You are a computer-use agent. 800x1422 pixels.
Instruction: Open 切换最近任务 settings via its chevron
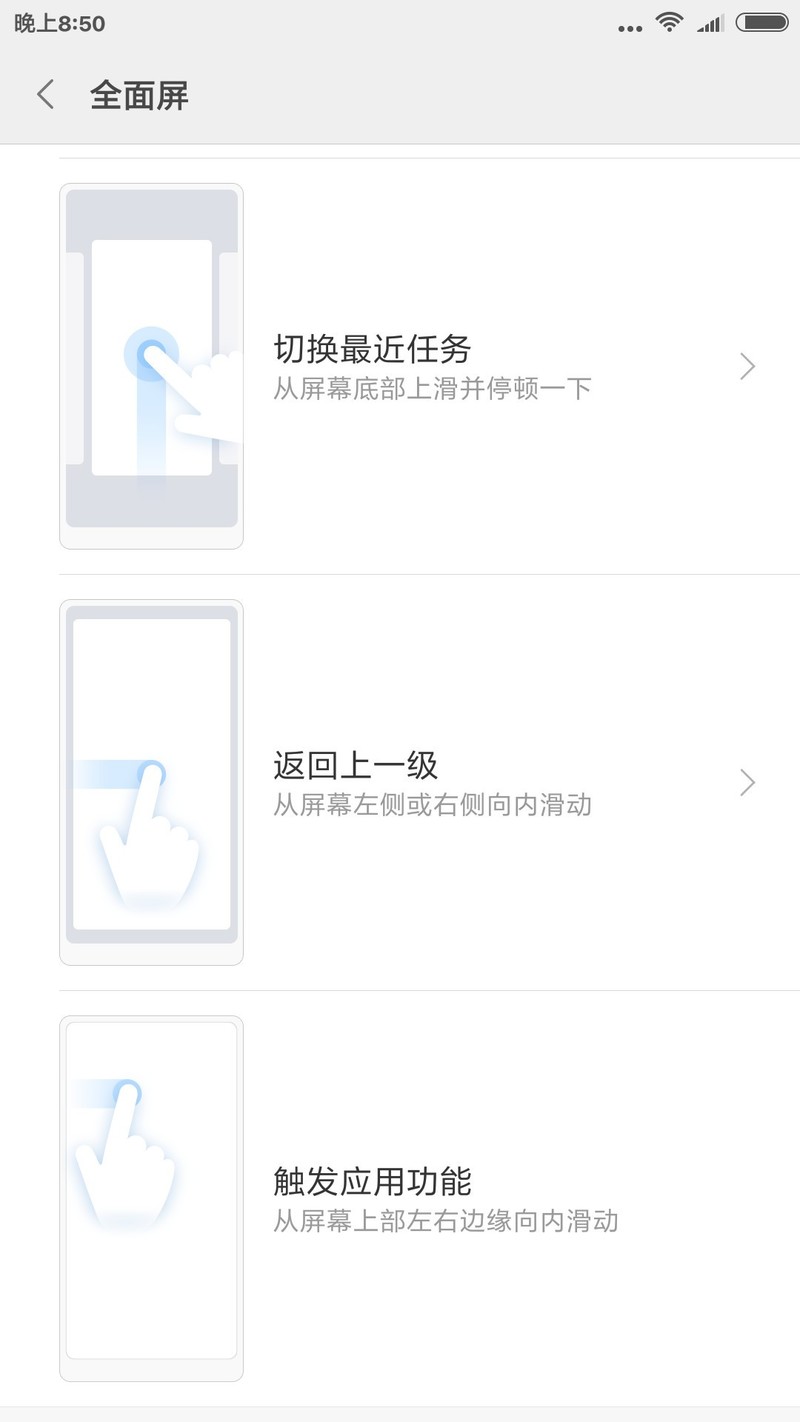(747, 366)
